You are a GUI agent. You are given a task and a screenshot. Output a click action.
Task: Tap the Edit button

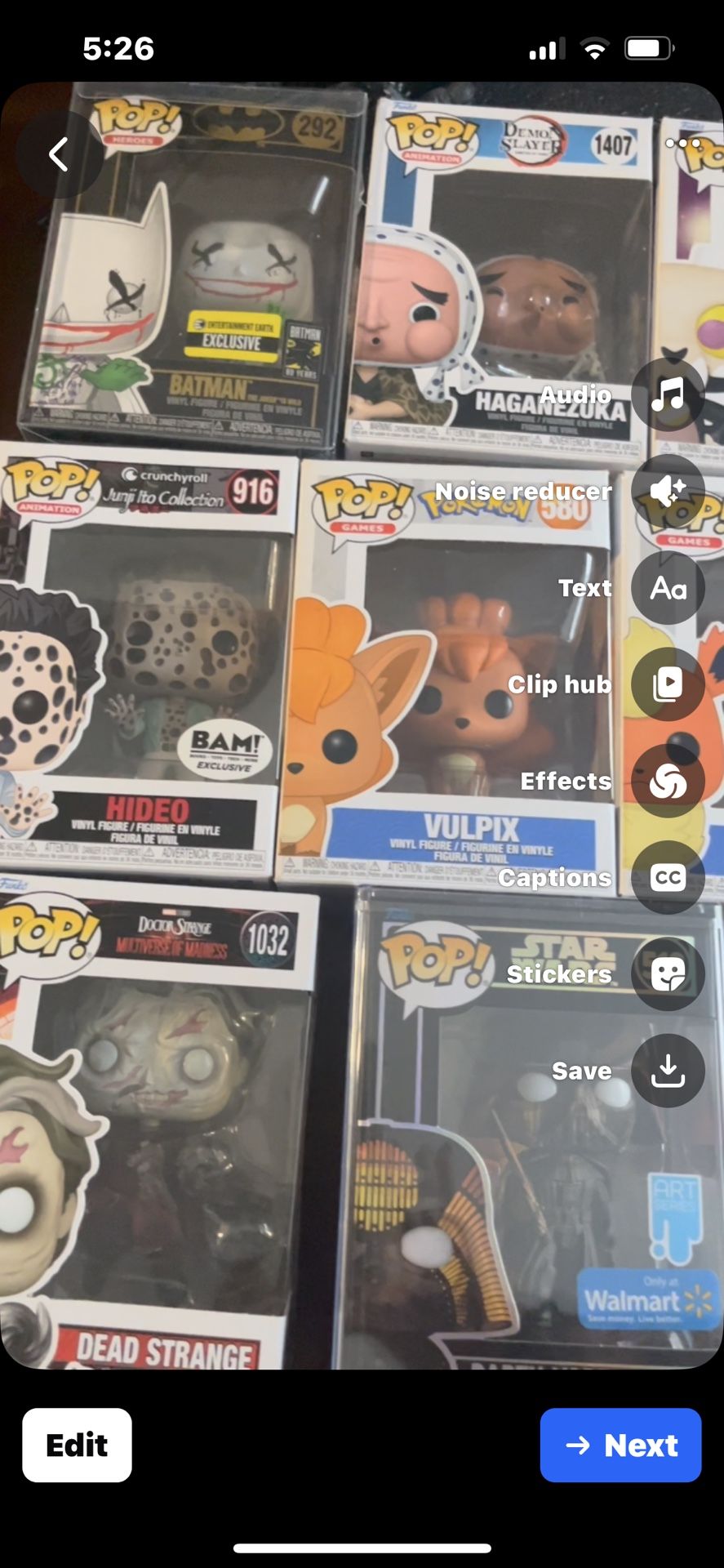click(x=77, y=1445)
